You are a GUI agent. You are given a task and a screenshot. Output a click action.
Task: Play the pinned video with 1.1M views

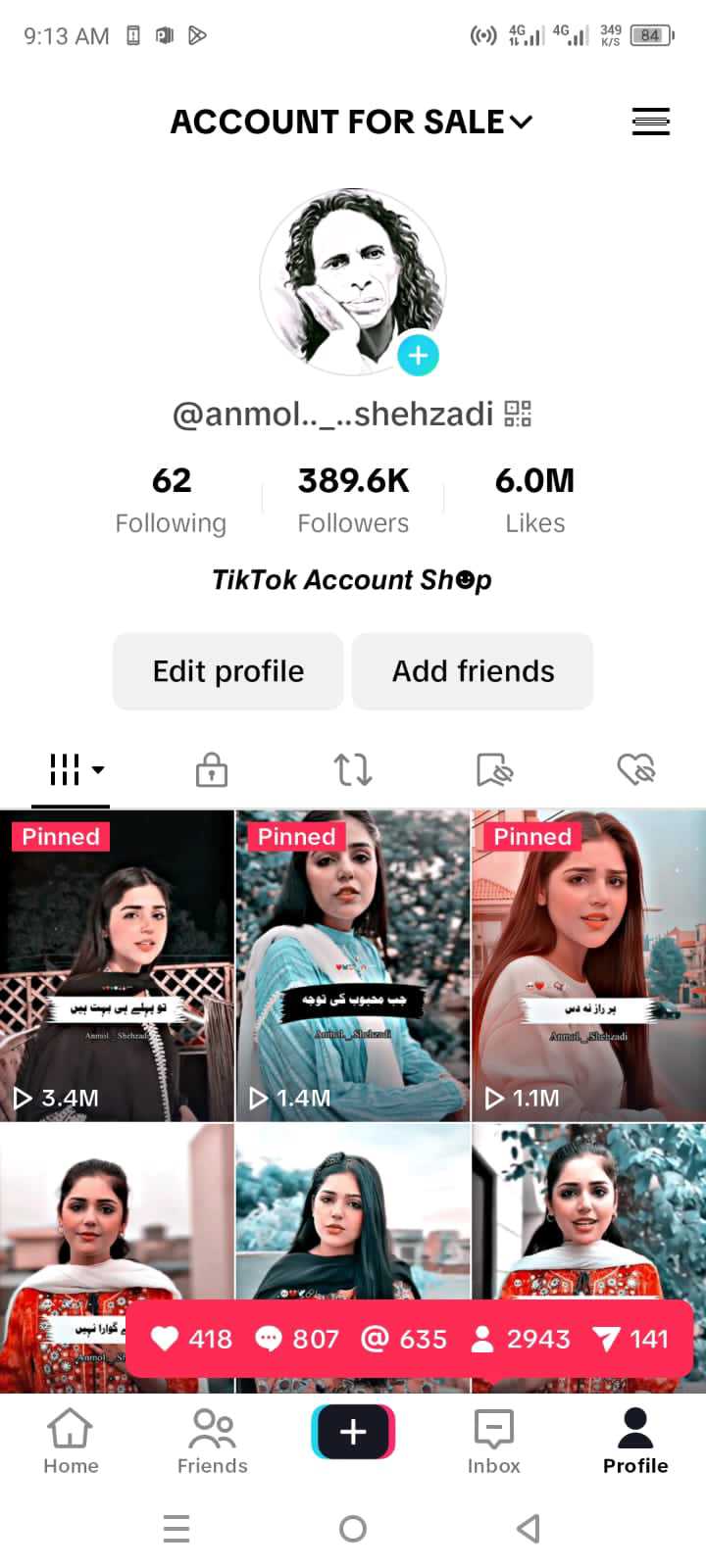589,965
